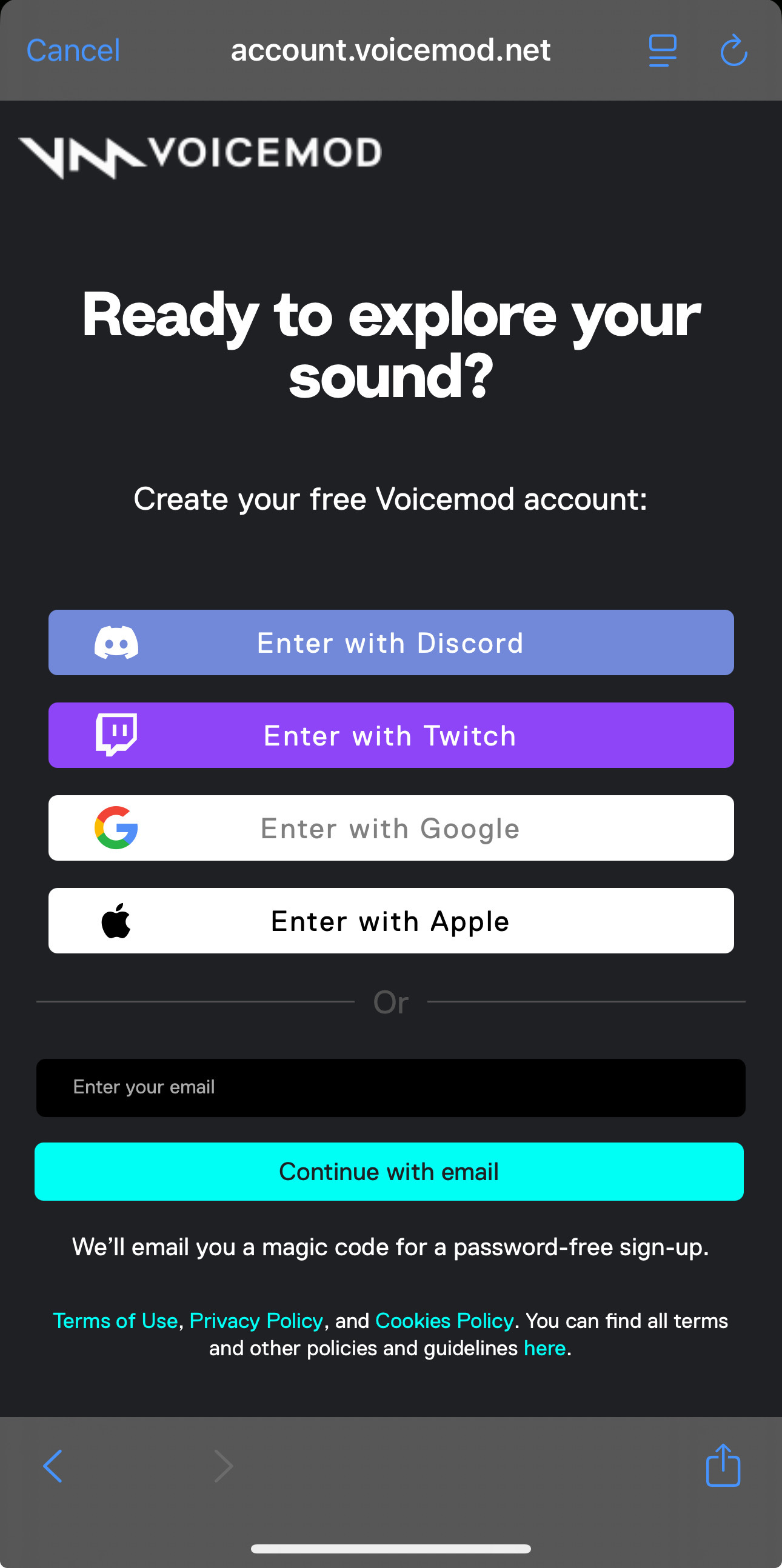Viewport: 782px width, 1568px height.
Task: Cancel the sign-up web view
Action: [73, 50]
